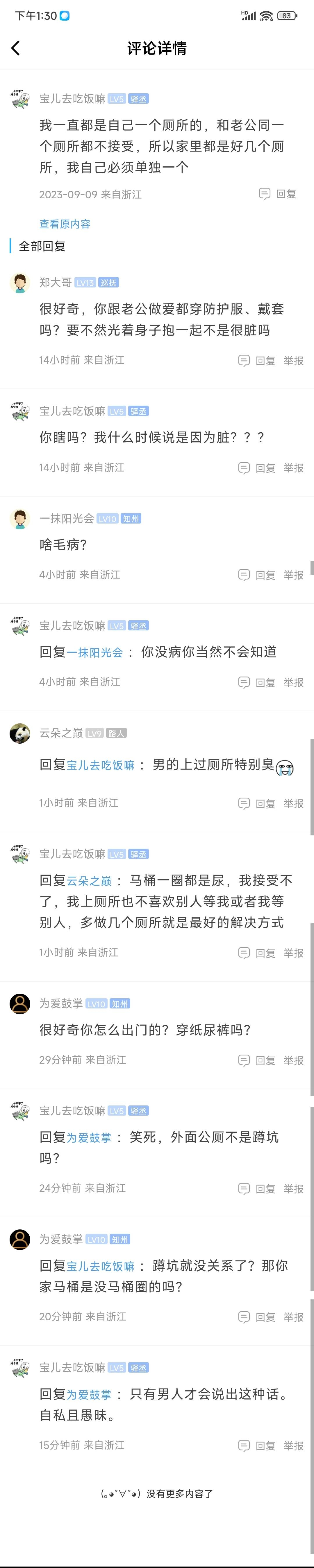314x1568 pixels.
Task: Report 郑大哥's comment
Action: click(293, 361)
